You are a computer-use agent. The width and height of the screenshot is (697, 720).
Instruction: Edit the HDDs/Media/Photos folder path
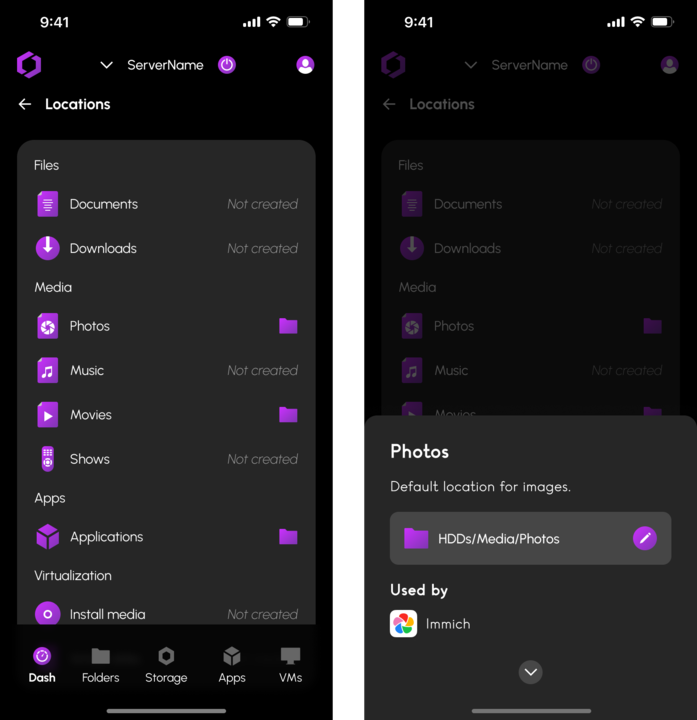point(645,538)
